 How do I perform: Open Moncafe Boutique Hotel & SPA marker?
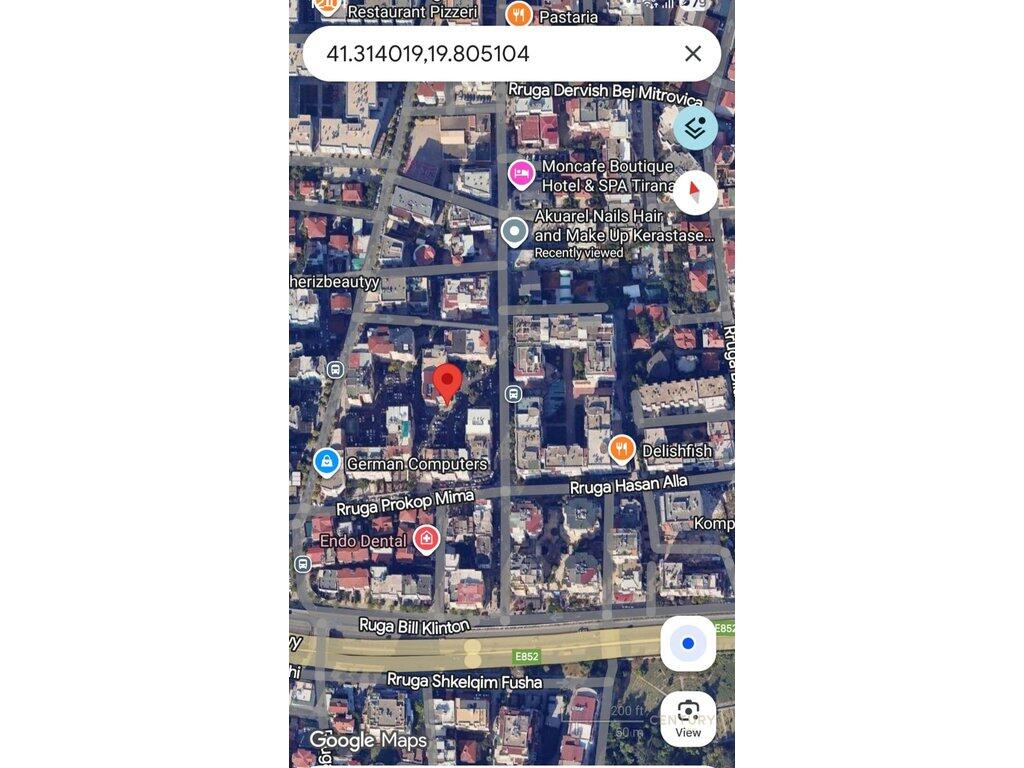521,175
